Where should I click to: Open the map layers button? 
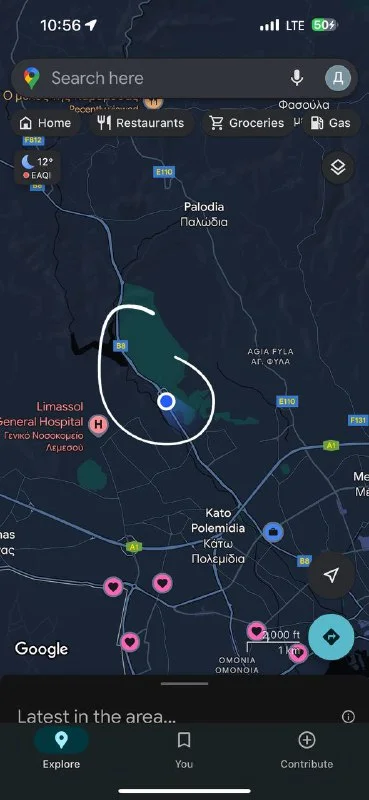point(338,167)
